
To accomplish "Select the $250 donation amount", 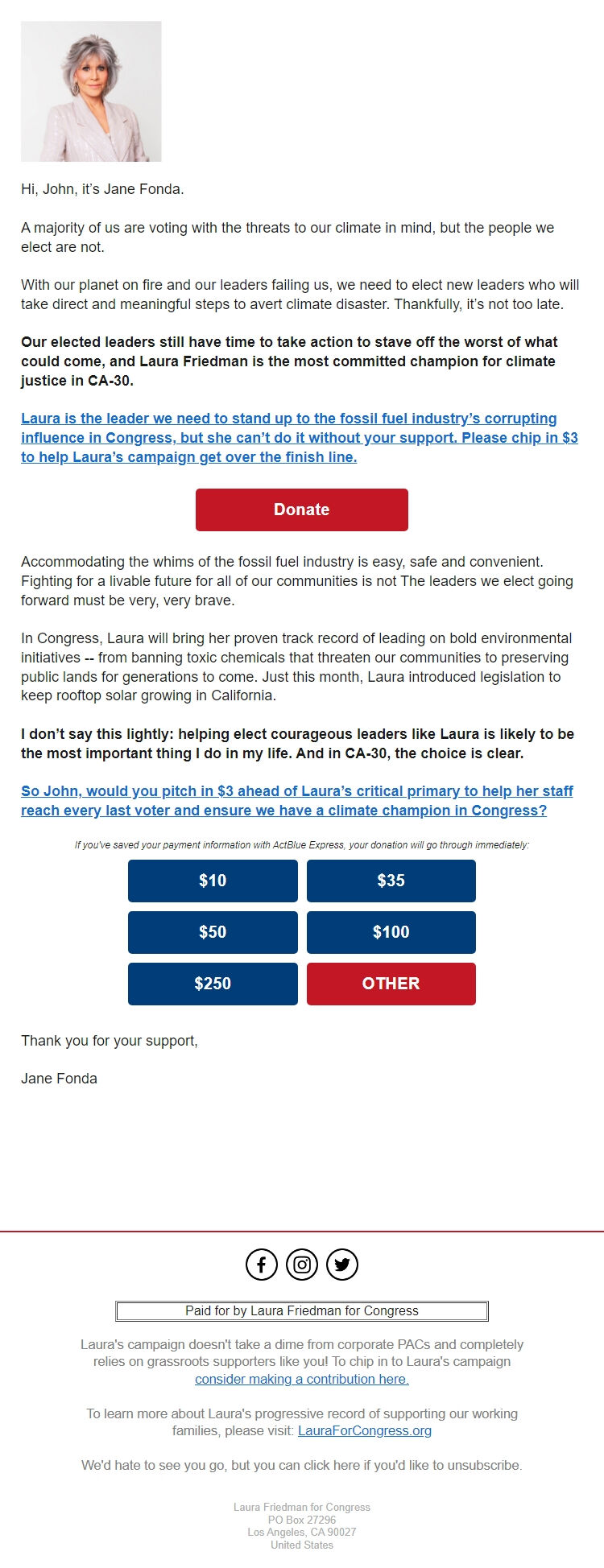I will coord(212,984).
